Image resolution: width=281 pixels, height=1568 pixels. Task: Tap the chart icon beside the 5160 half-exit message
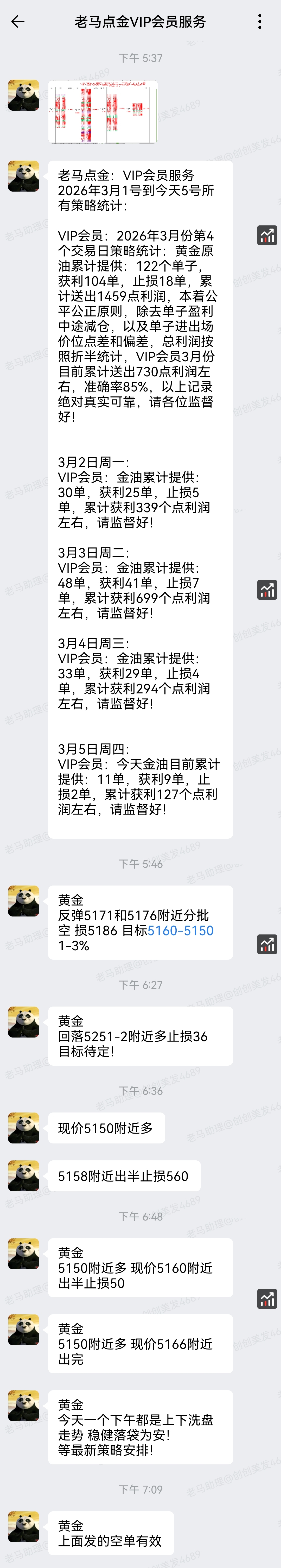click(x=267, y=1299)
